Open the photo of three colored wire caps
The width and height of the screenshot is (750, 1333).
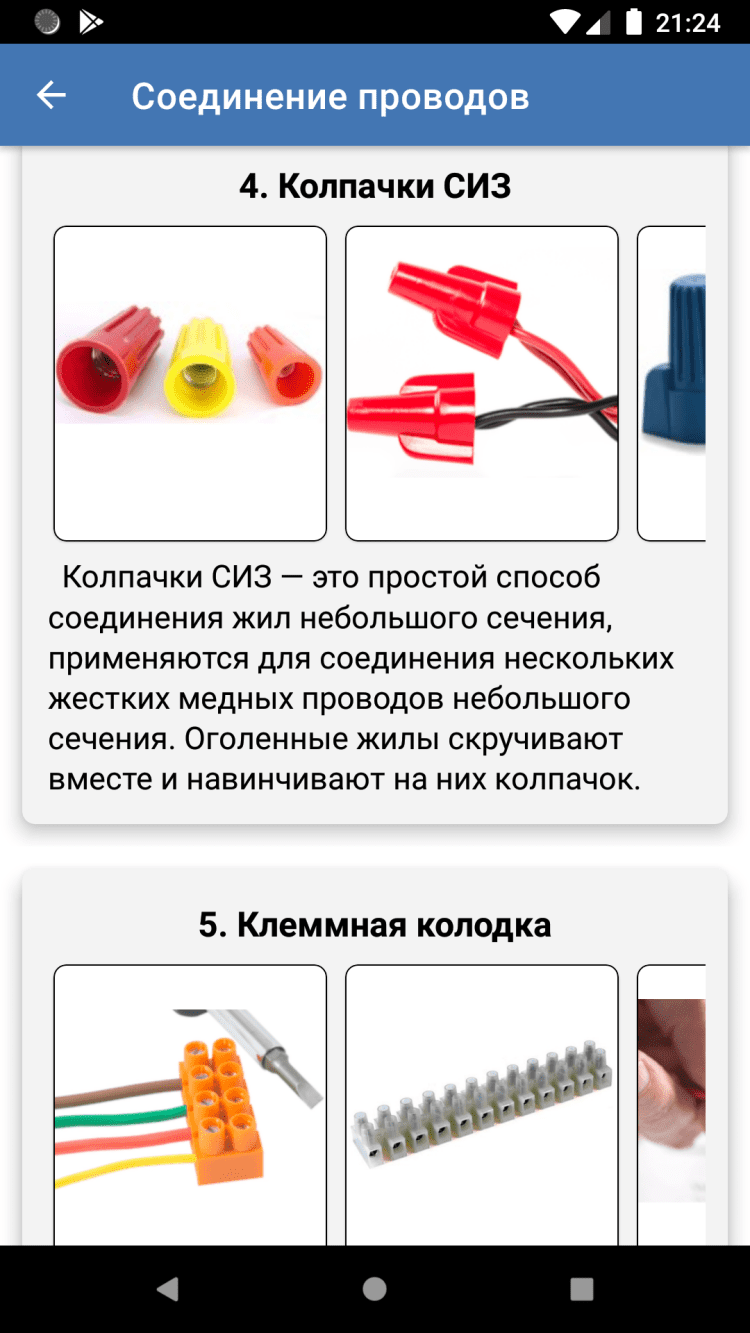[x=190, y=383]
